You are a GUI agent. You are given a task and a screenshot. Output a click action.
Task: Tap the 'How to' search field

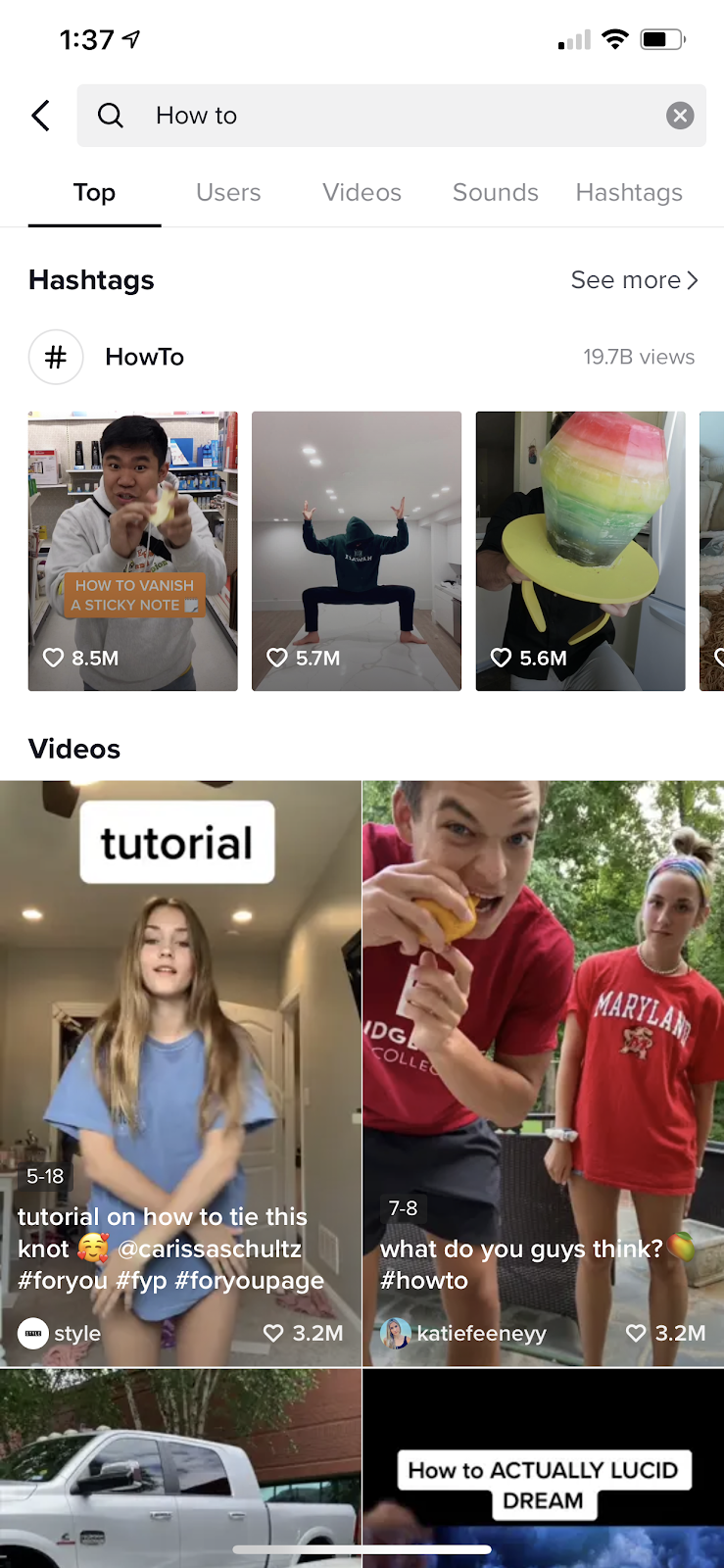392,116
